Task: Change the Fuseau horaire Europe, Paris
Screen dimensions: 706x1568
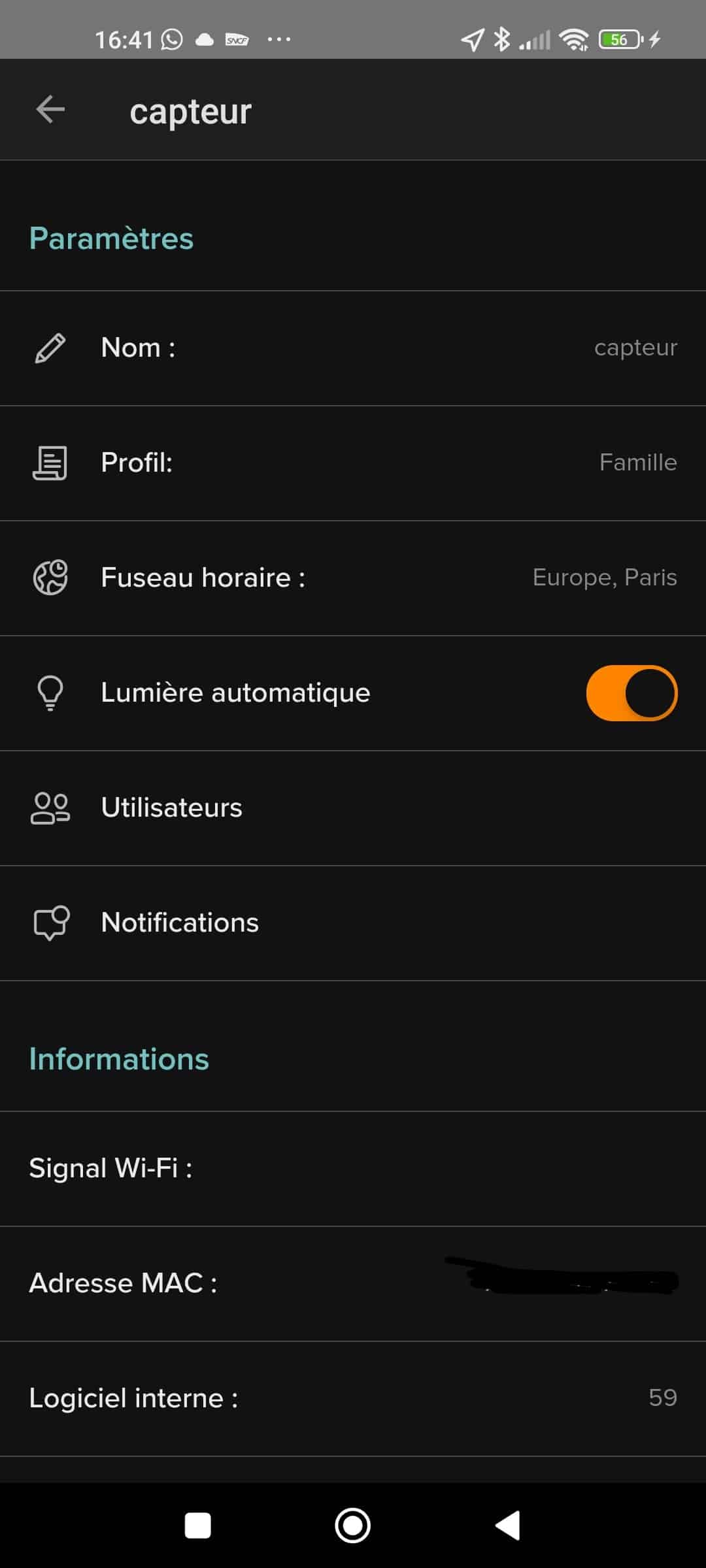Action: (x=353, y=578)
